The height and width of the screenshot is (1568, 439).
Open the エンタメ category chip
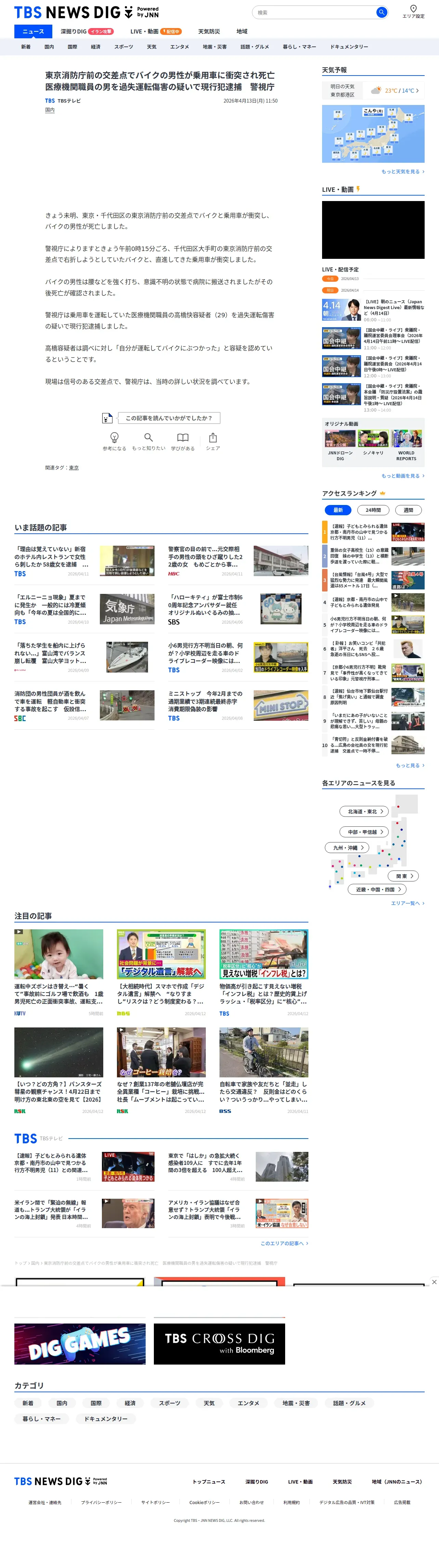tap(249, 1403)
